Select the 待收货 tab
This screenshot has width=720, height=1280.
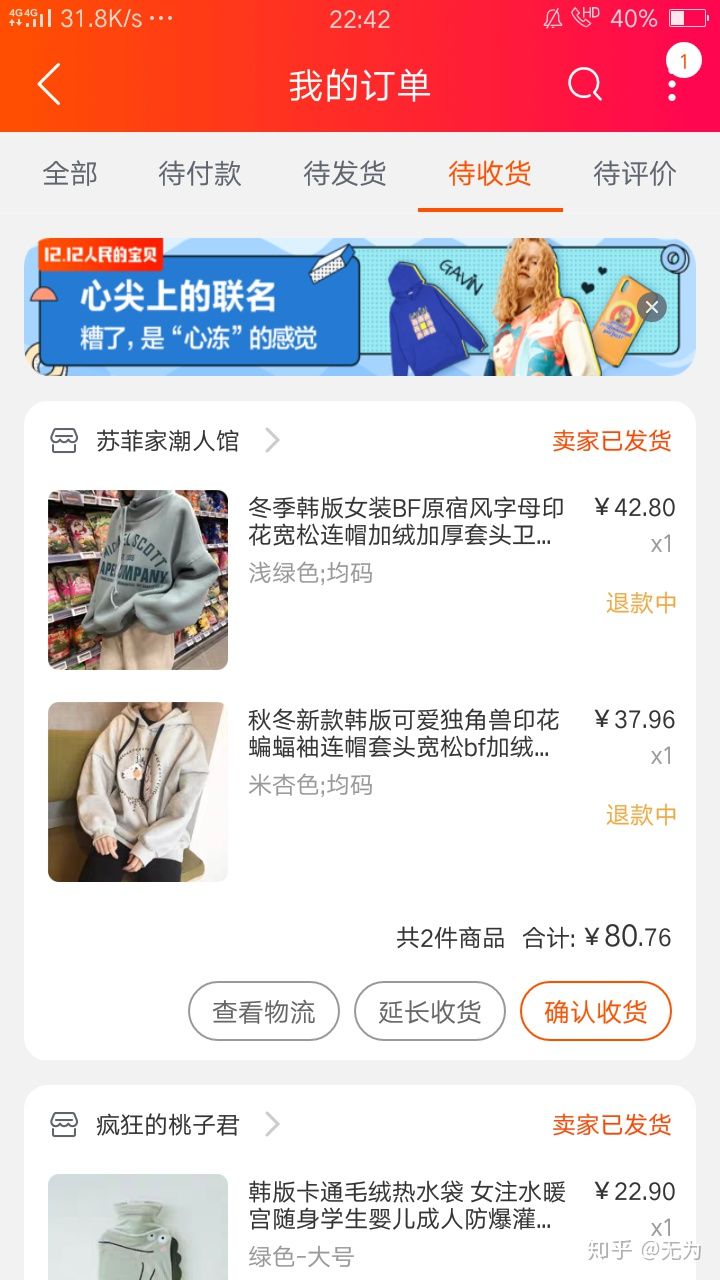point(490,173)
